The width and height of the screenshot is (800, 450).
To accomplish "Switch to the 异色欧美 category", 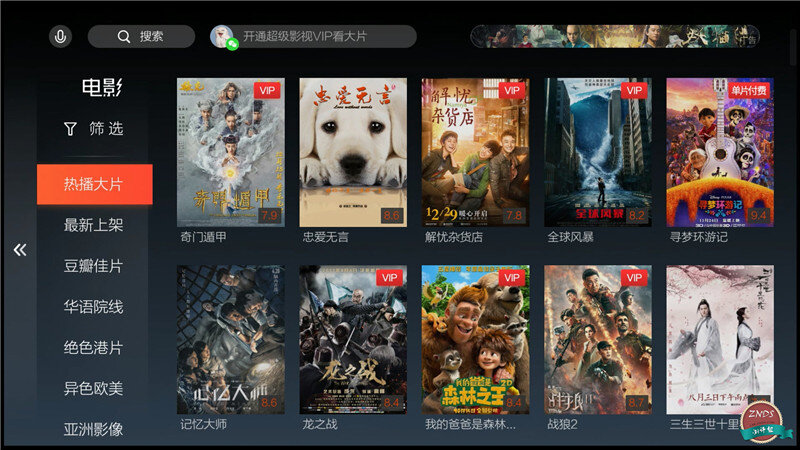I will click(94, 388).
